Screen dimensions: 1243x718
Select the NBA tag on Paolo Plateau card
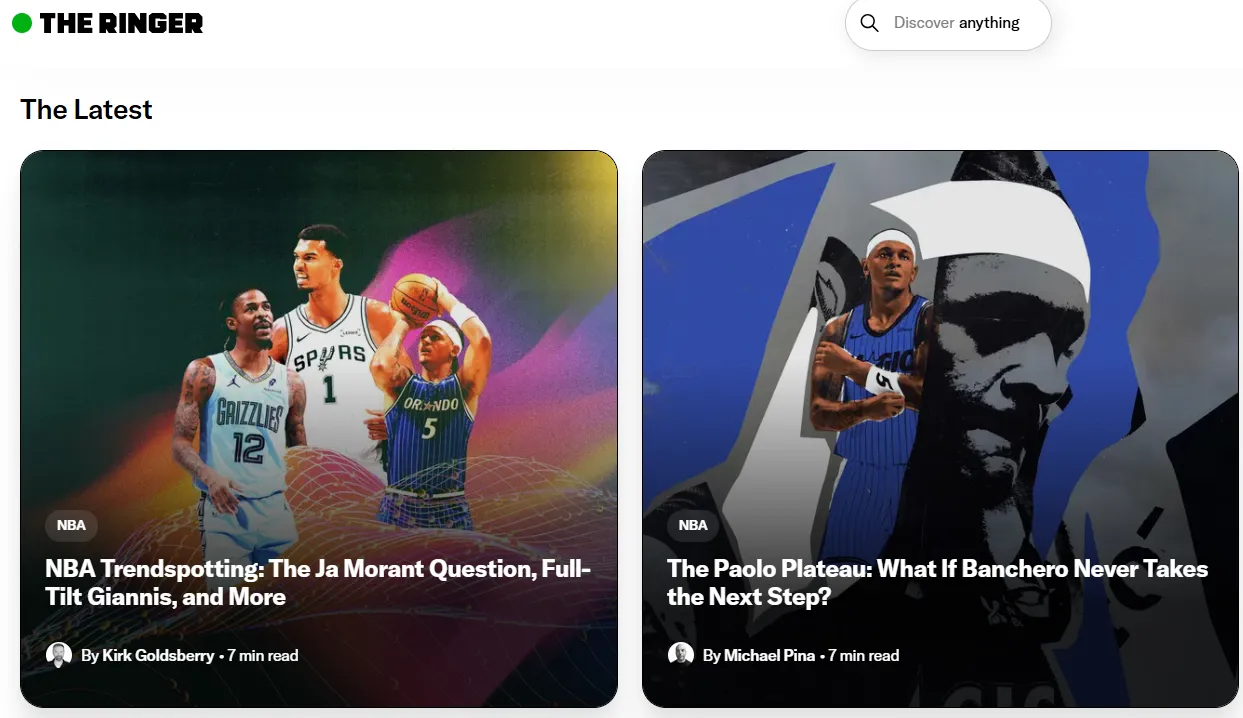pyautogui.click(x=693, y=525)
